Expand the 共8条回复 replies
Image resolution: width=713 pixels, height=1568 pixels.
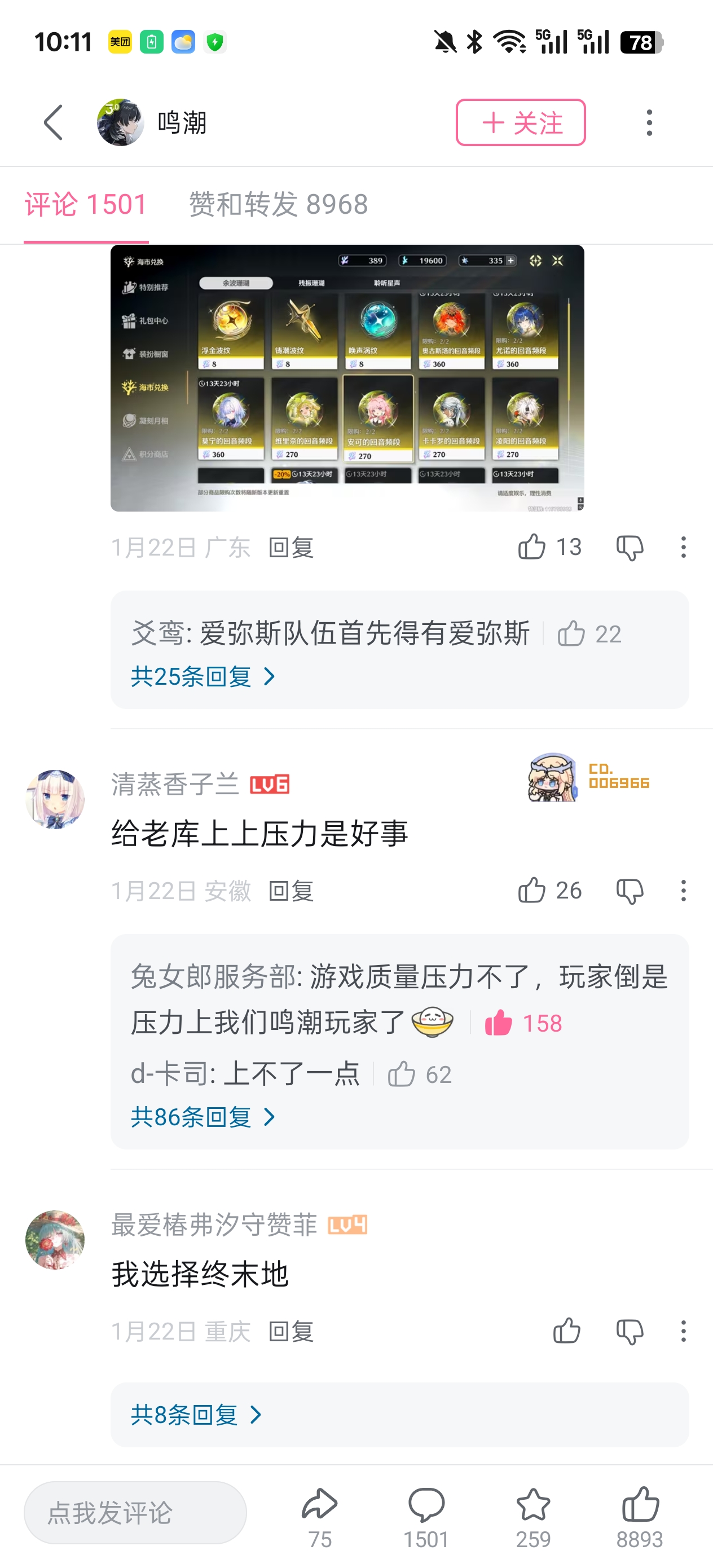[197, 1415]
